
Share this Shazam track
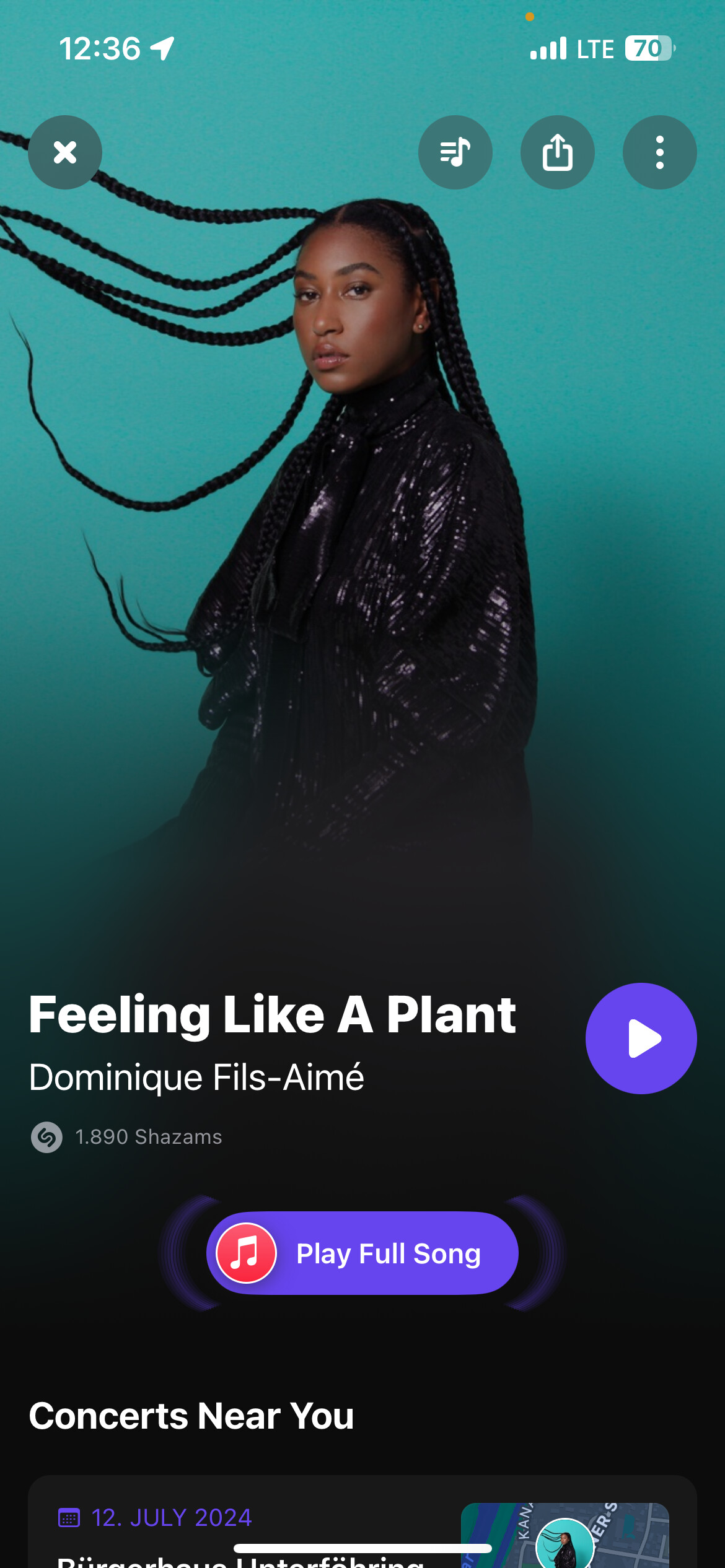[x=558, y=152]
